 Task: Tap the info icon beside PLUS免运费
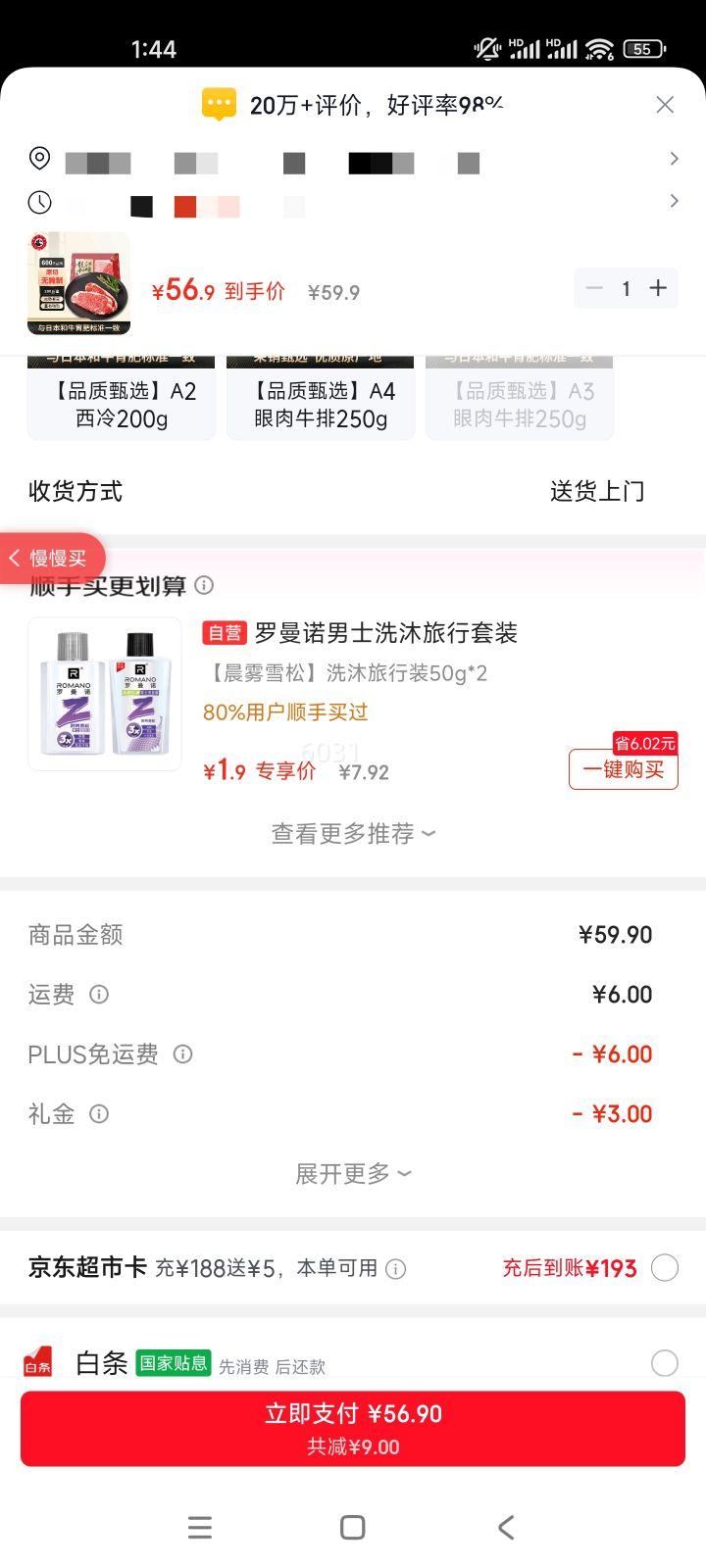[x=182, y=1053]
